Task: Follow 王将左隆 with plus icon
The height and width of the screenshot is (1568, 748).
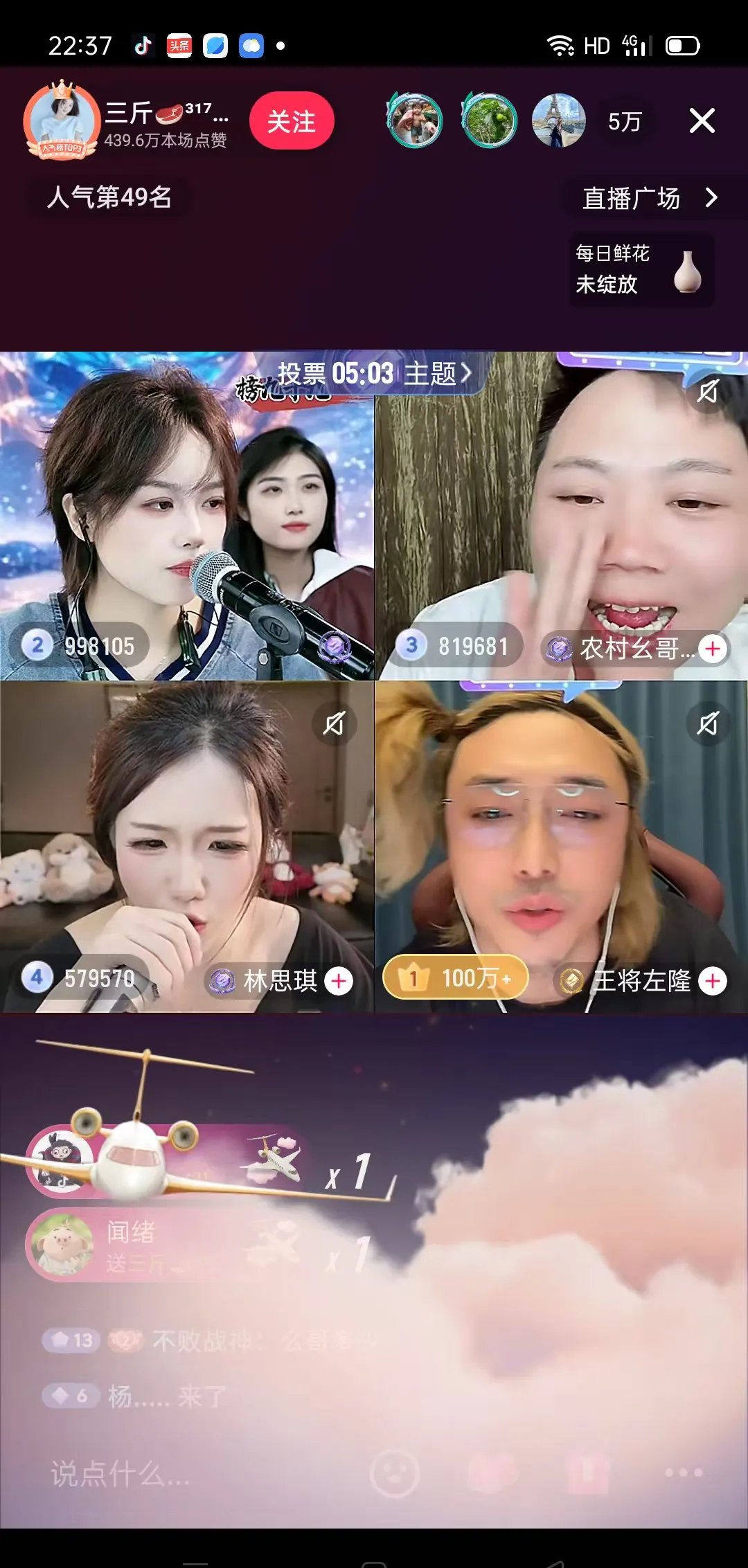Action: (713, 981)
